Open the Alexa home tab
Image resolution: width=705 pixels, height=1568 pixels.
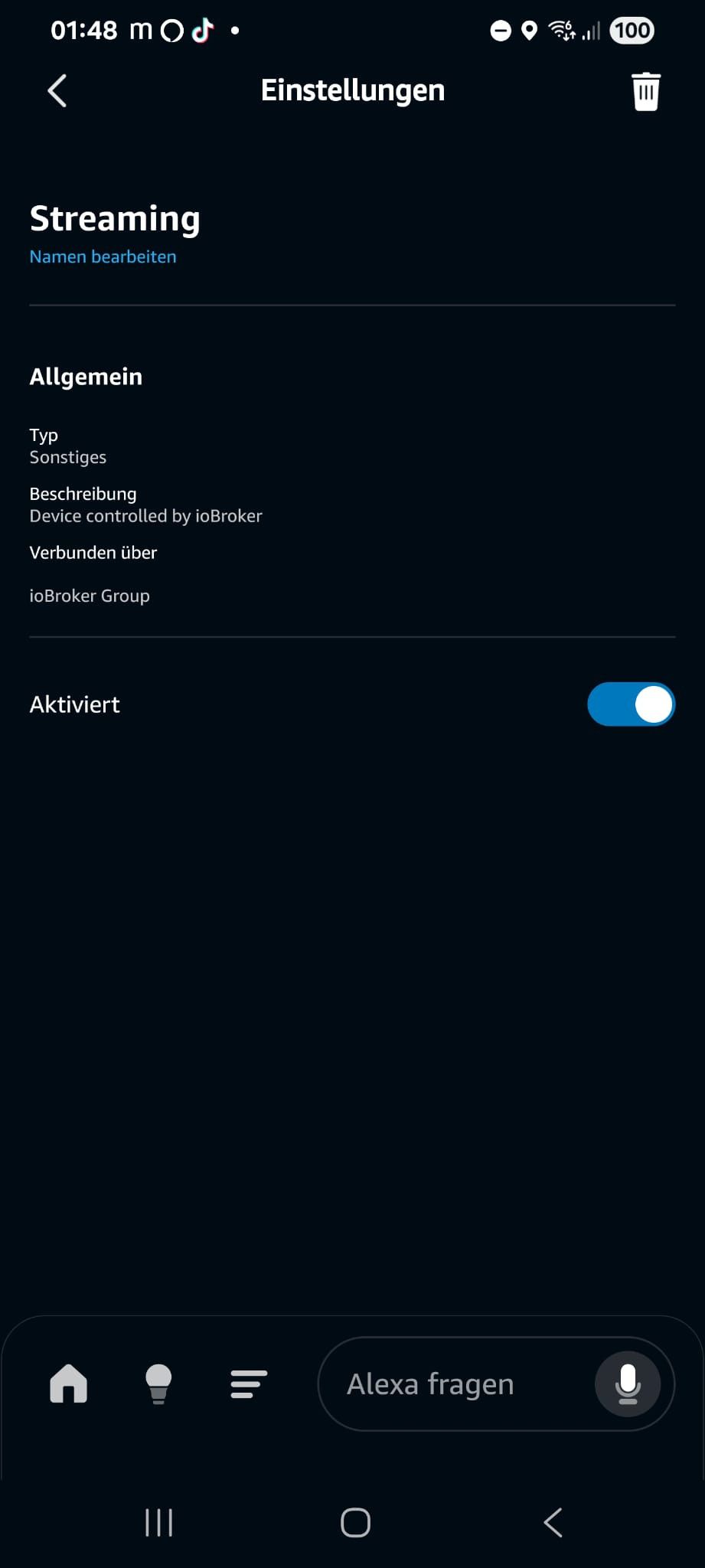[69, 1384]
